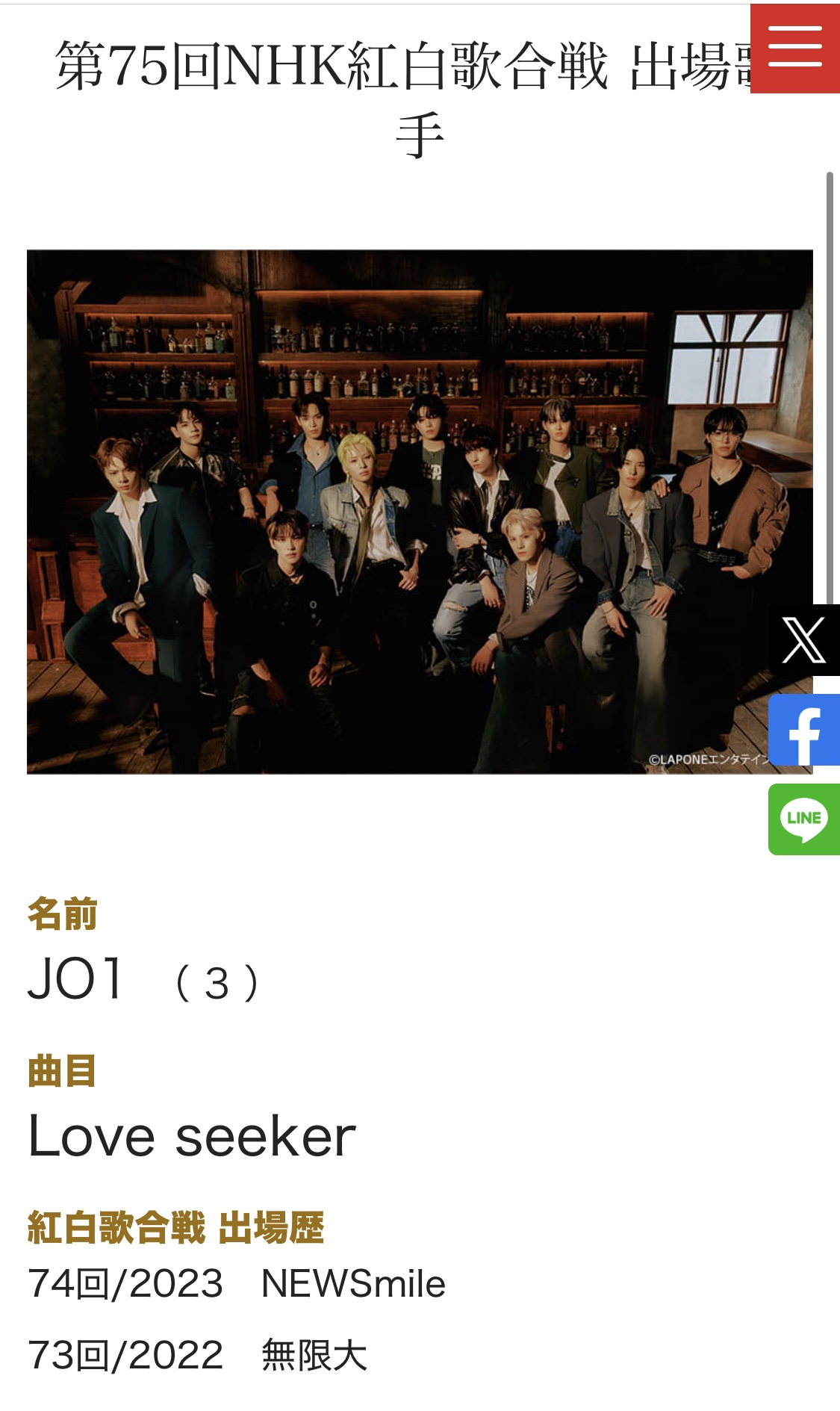Viewport: 840px width, 1411px height.
Task: Open the red hamburger menu
Action: pos(795,49)
